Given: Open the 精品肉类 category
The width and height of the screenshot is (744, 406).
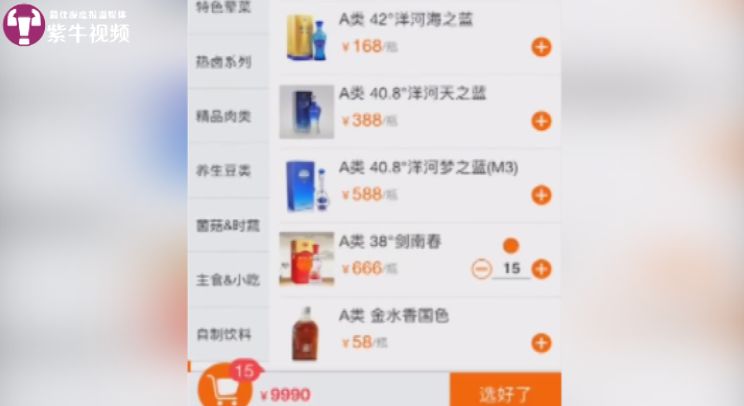Looking at the screenshot, I should click(x=224, y=116).
